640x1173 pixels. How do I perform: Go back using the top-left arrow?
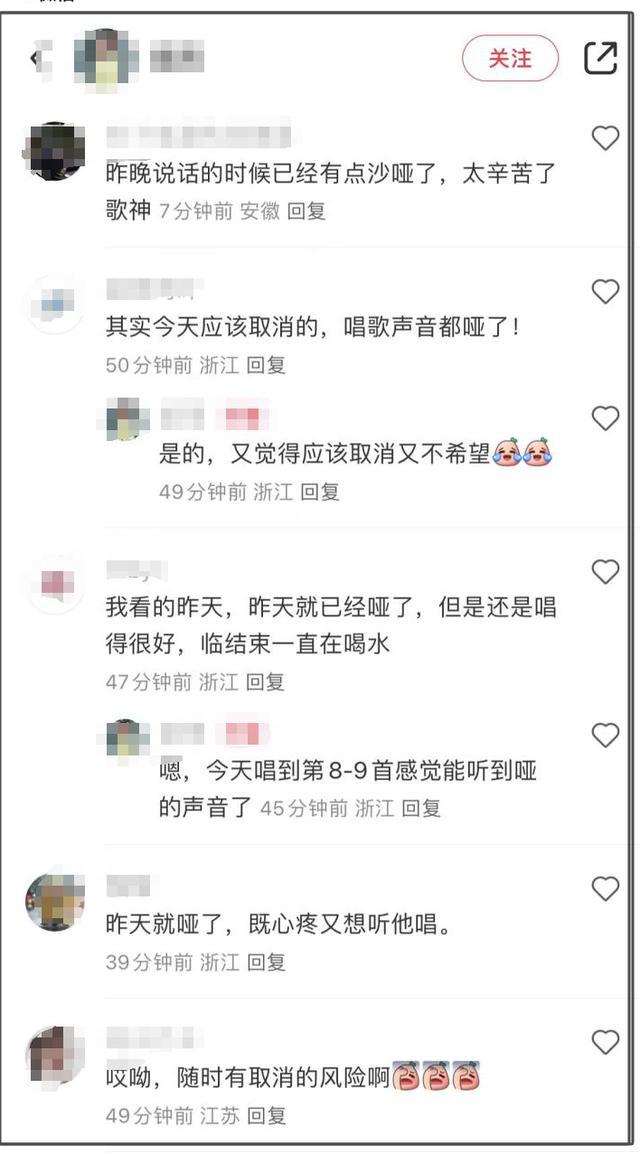tap(36, 59)
